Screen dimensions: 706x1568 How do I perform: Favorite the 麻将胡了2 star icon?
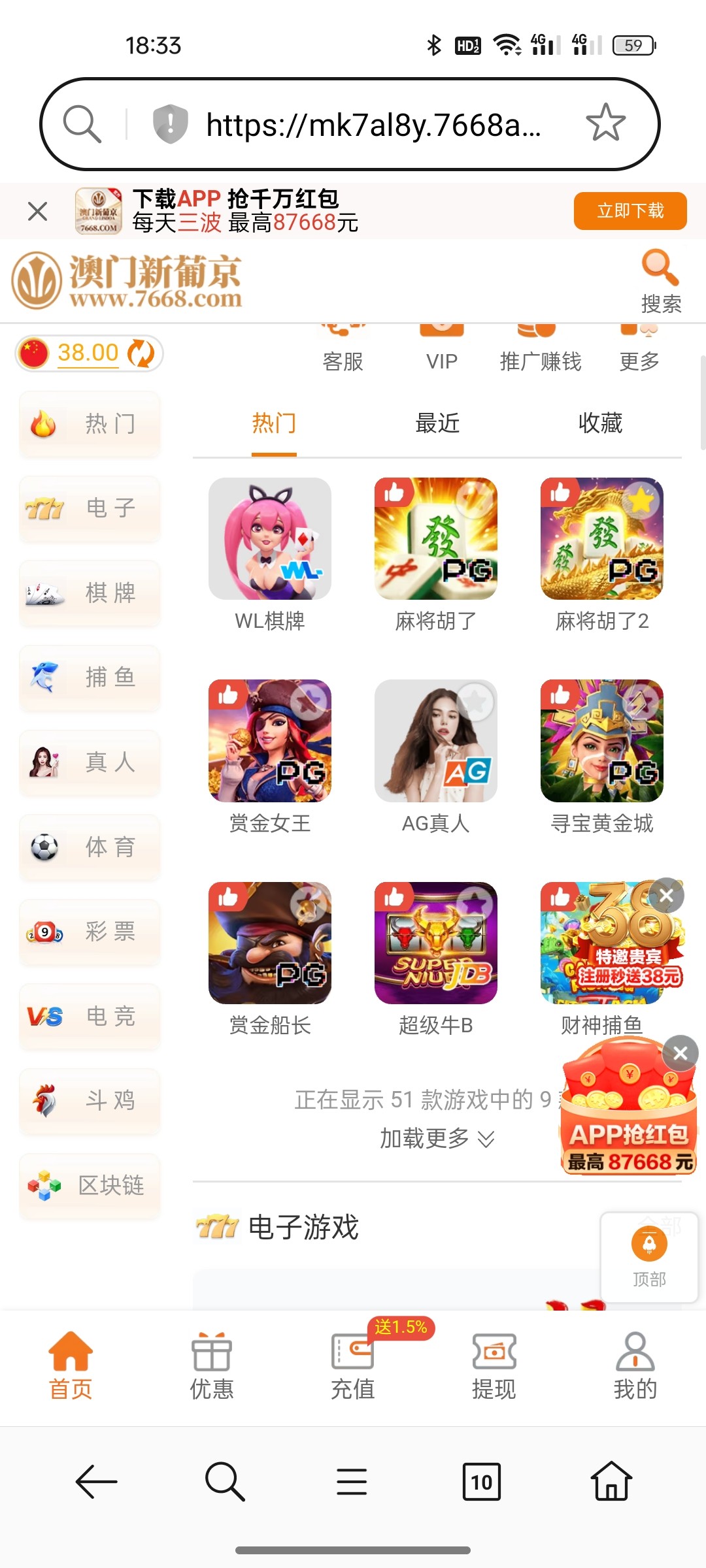[x=641, y=500]
